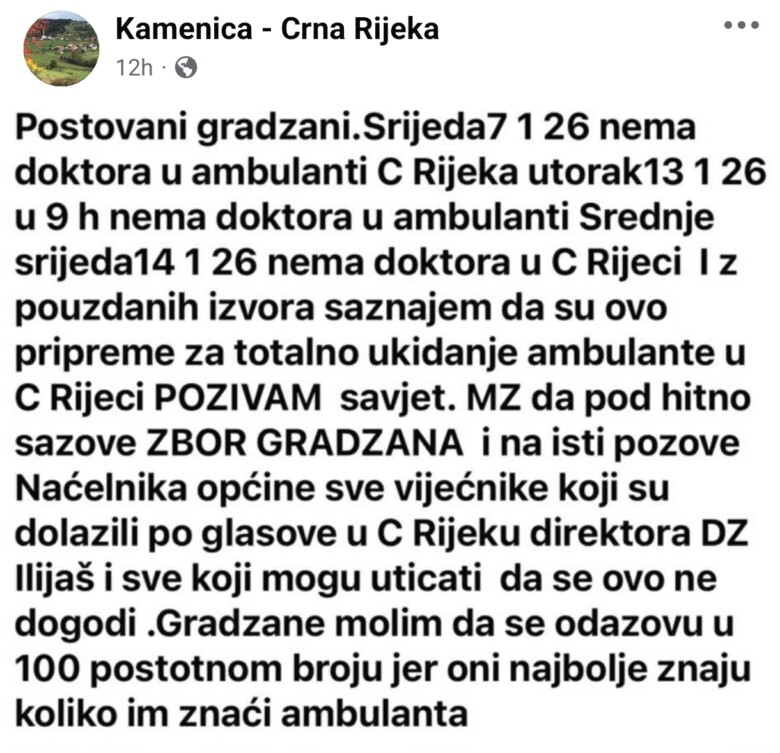780x753 pixels.
Task: Open the post's three-dot options menu
Action: tap(741, 27)
